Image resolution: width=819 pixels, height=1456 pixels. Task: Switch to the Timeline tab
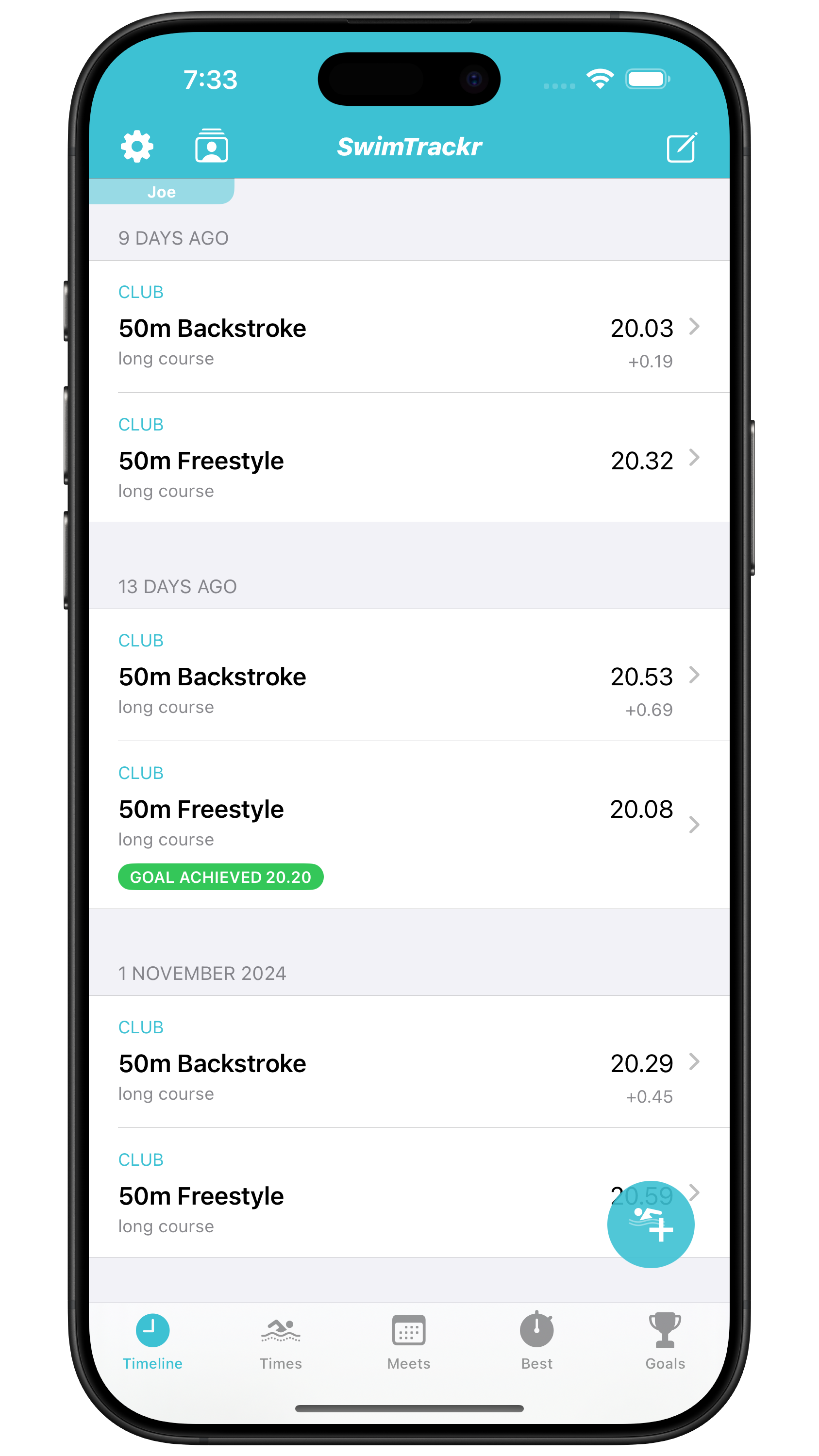(x=152, y=1342)
